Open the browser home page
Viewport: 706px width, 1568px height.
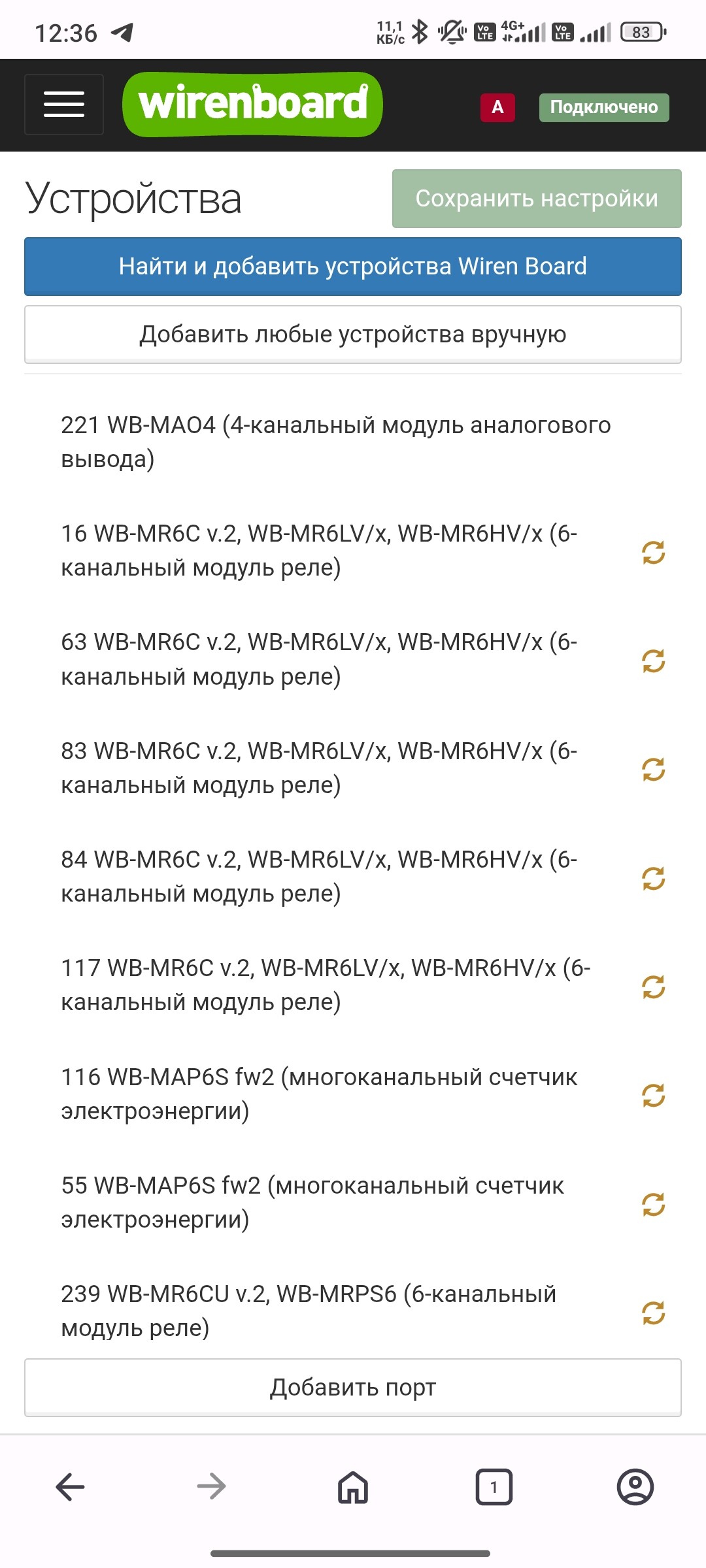tap(353, 1487)
